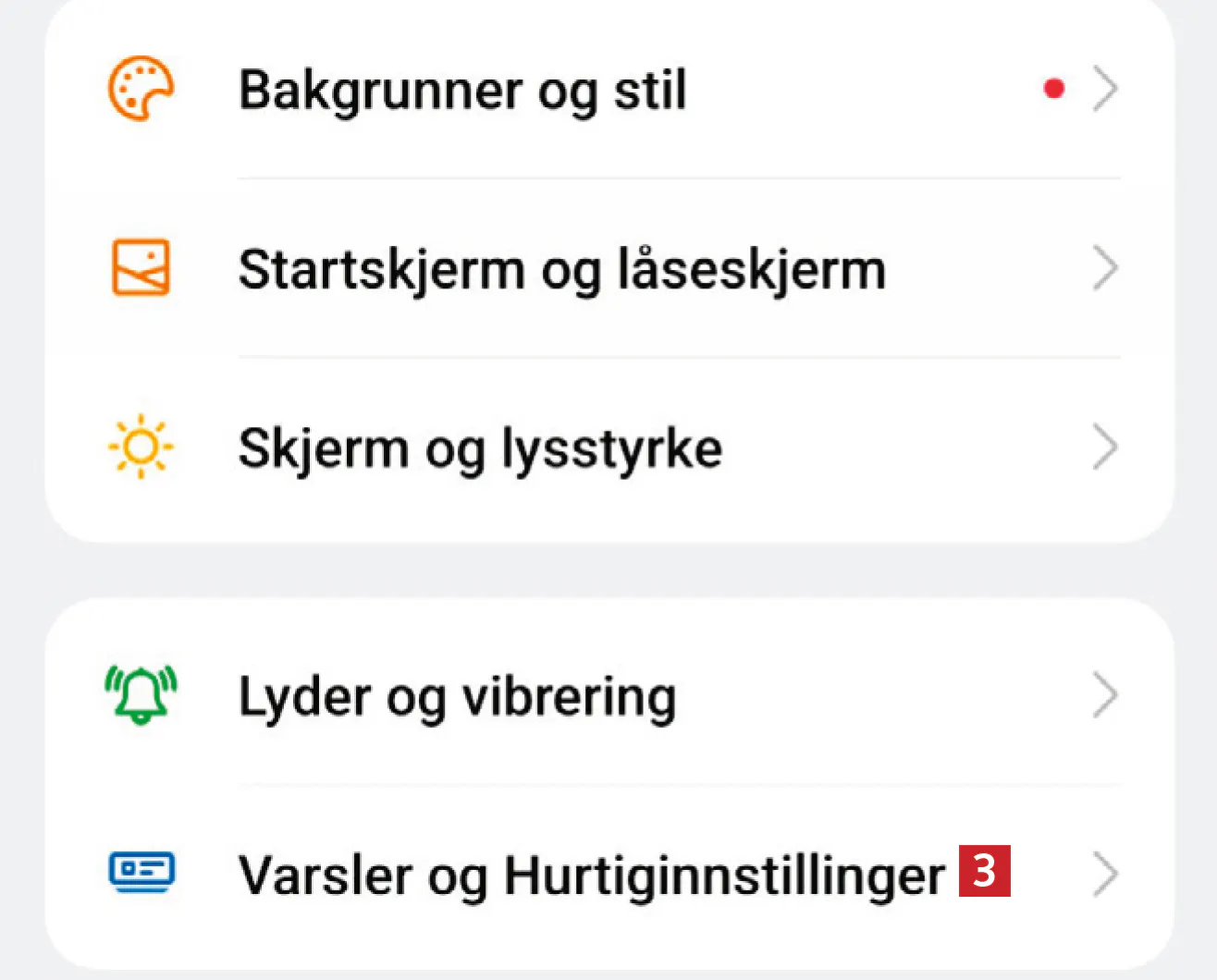Image resolution: width=1217 pixels, height=980 pixels.
Task: Open Startskjerm og låseskjerm settings
Action: (561, 269)
